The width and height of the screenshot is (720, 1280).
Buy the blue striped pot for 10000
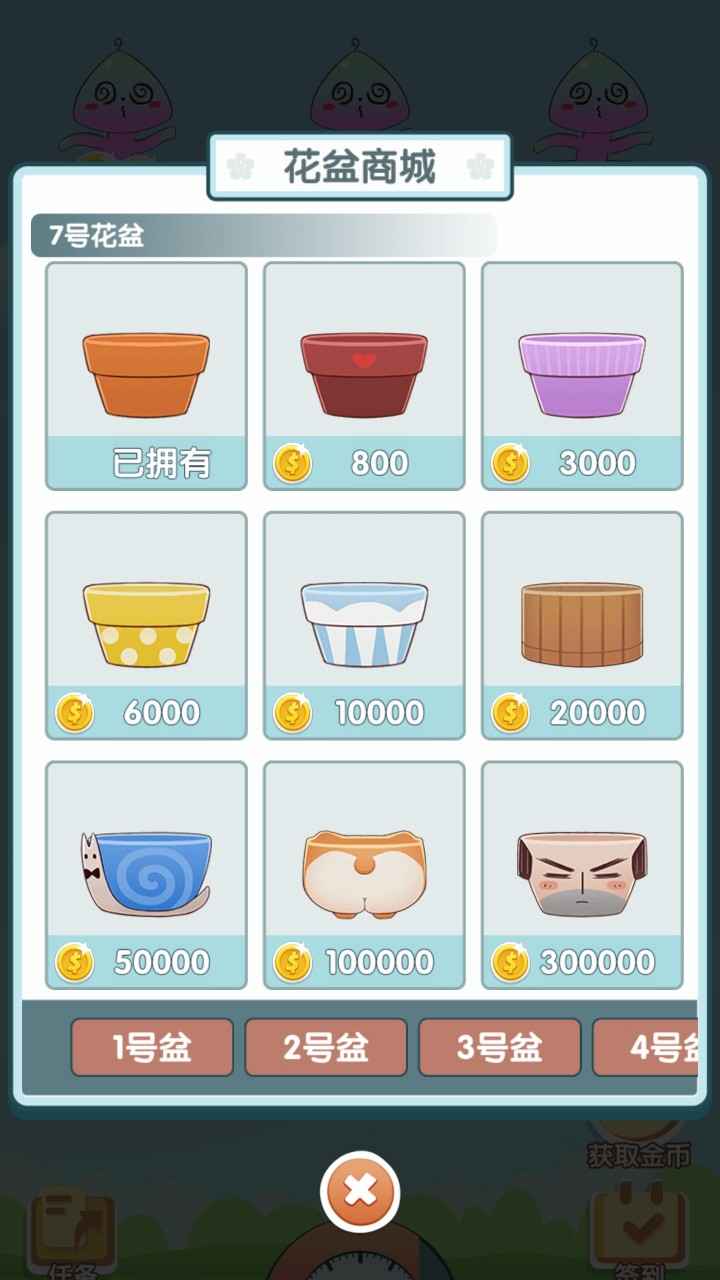click(364, 626)
